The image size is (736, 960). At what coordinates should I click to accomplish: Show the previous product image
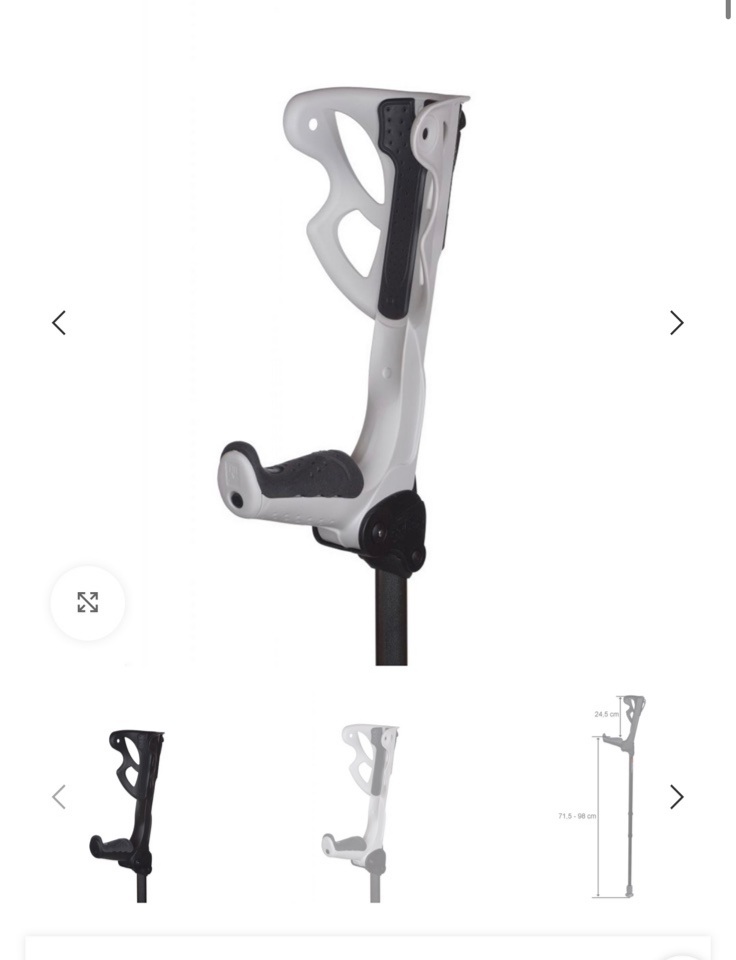59,323
